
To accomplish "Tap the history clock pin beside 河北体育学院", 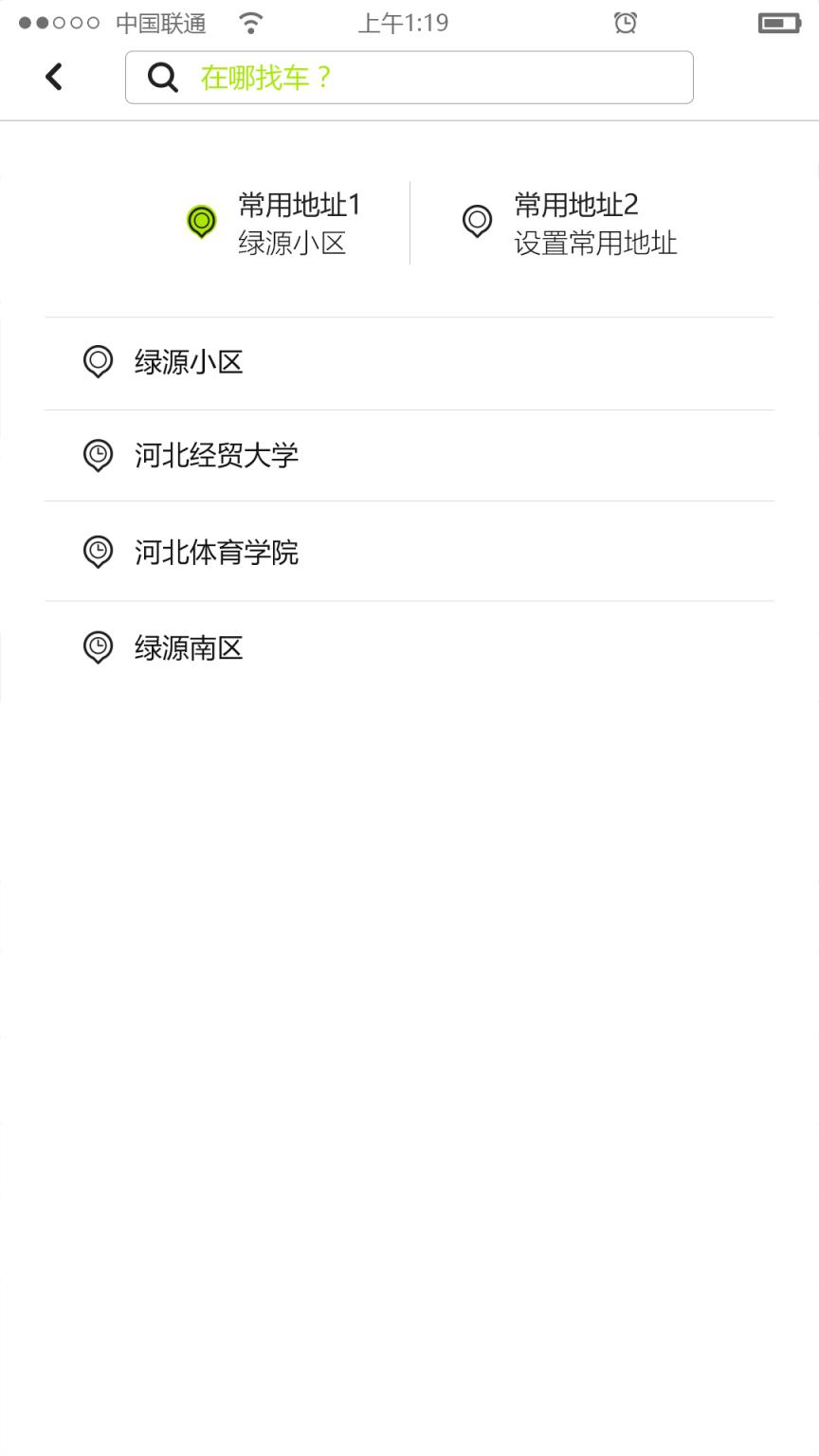I will click(x=98, y=552).
